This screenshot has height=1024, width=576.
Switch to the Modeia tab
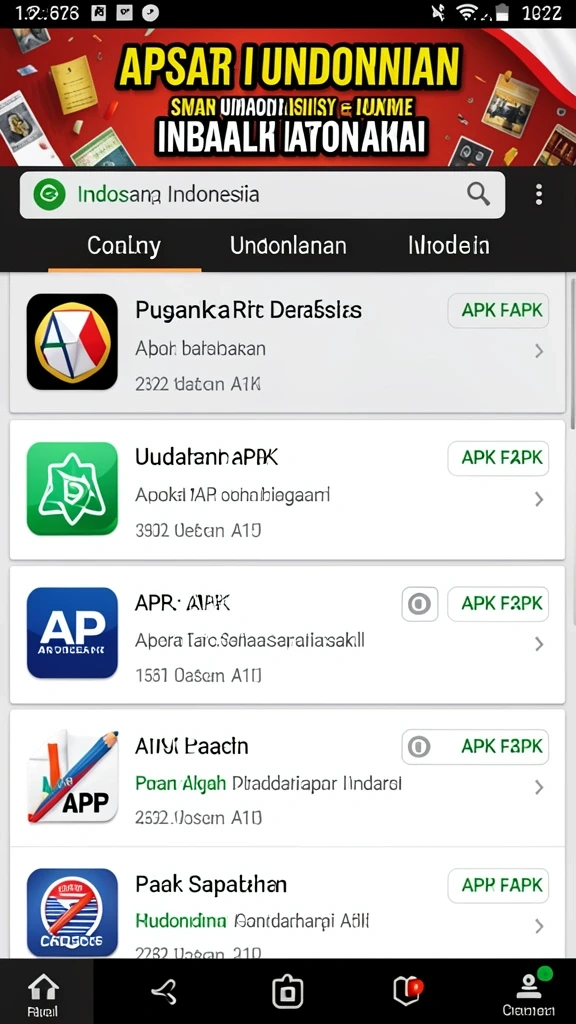point(449,246)
